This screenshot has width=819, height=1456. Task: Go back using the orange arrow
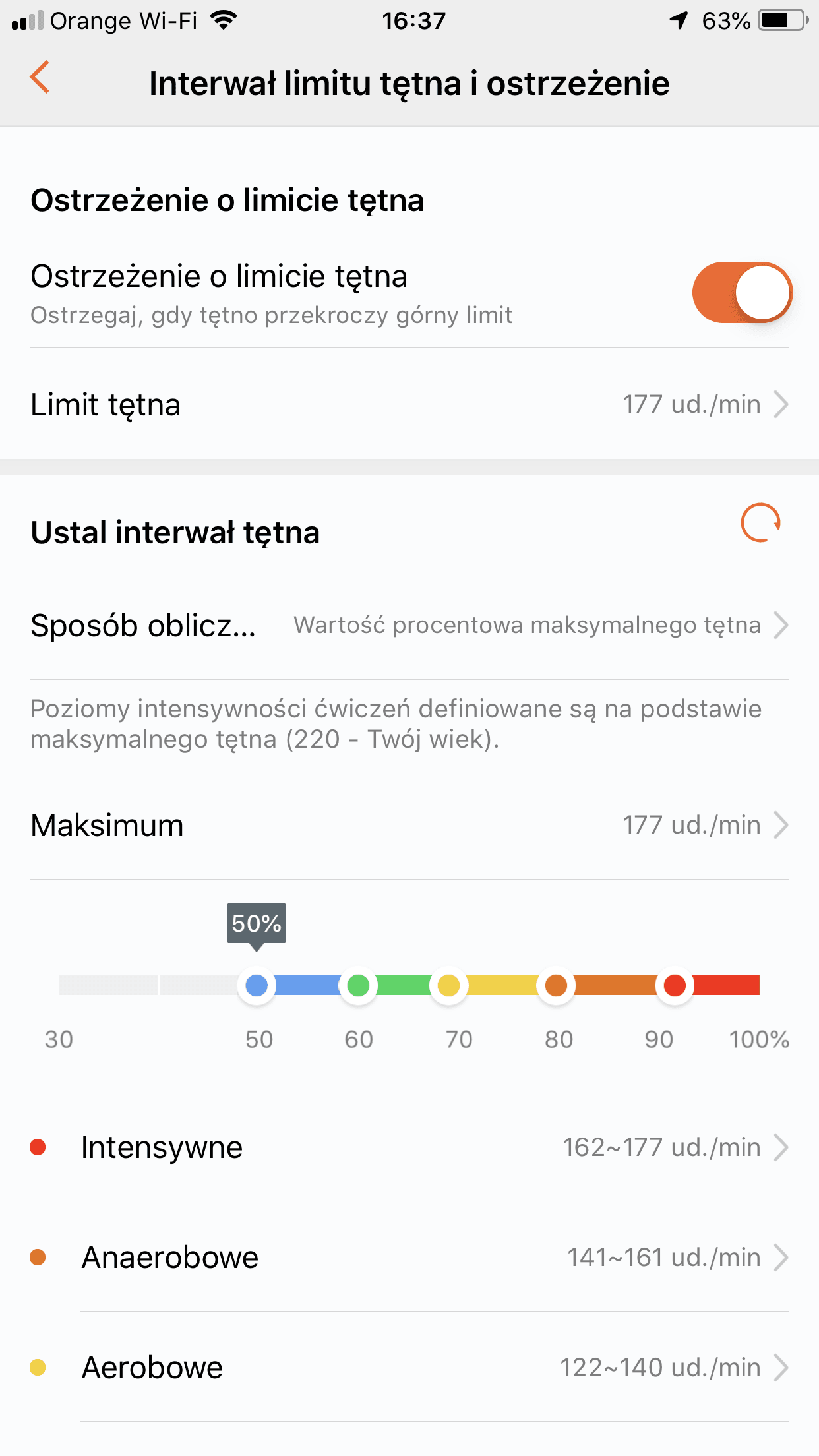(40, 78)
